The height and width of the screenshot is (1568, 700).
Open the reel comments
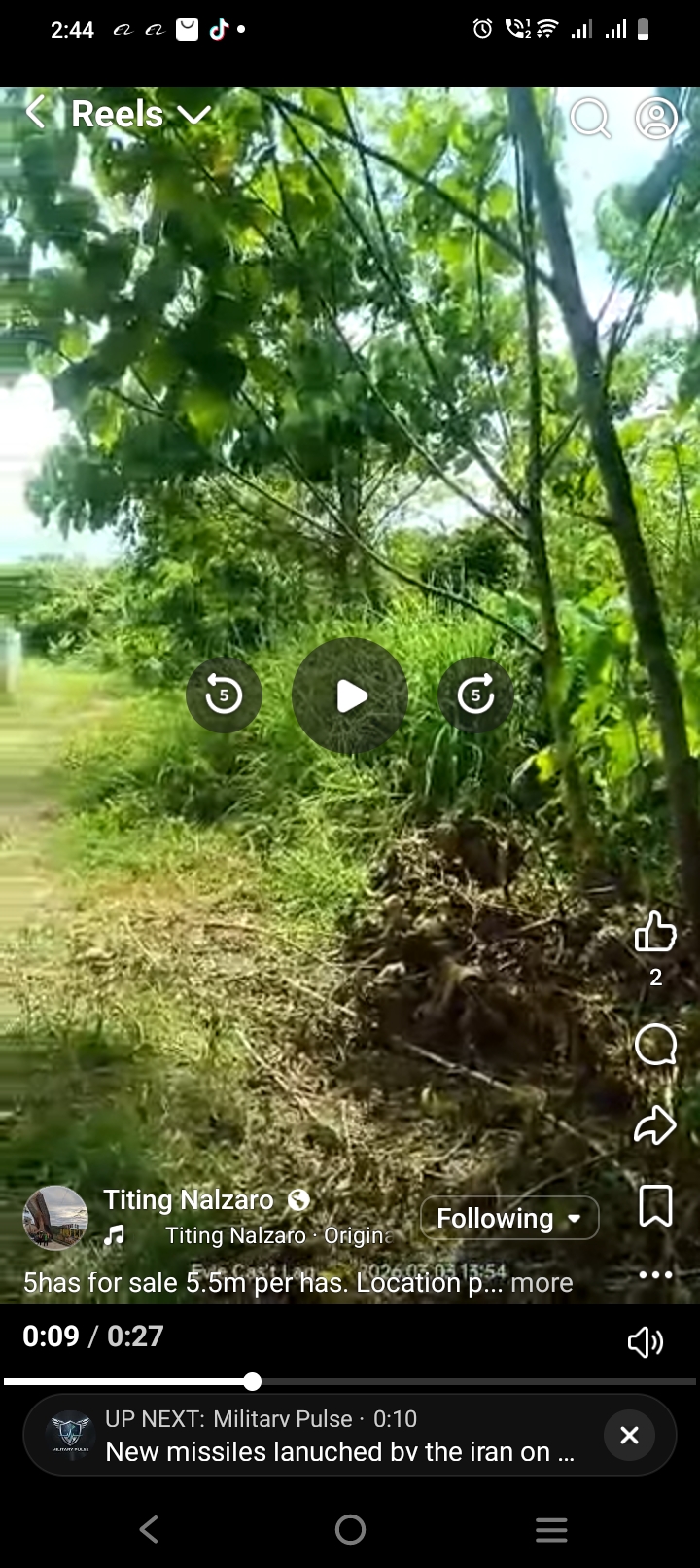coord(655,1046)
